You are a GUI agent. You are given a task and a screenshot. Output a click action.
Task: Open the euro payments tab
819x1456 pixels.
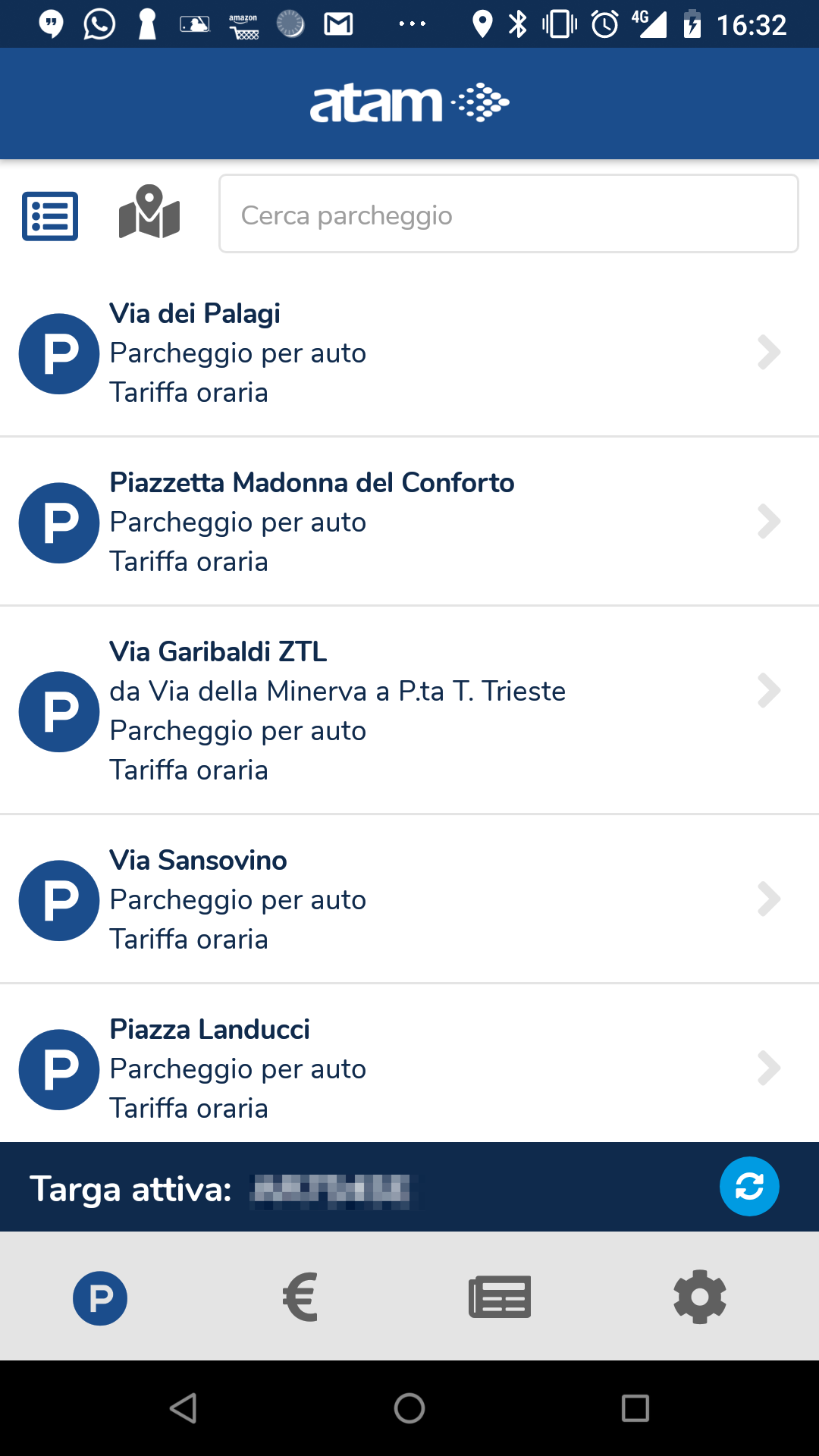click(300, 1298)
